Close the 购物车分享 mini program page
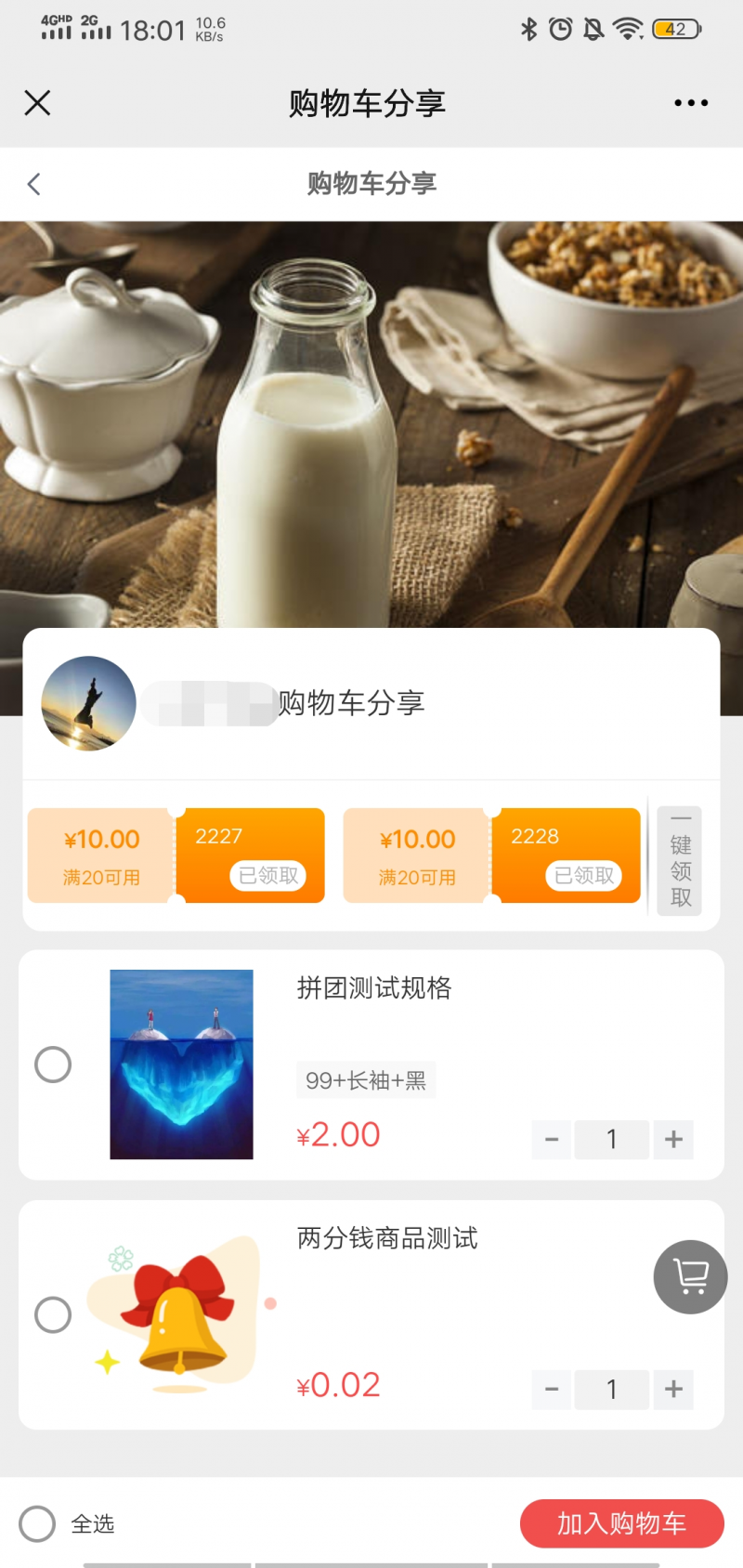This screenshot has height=1568, width=743. pos(37,103)
